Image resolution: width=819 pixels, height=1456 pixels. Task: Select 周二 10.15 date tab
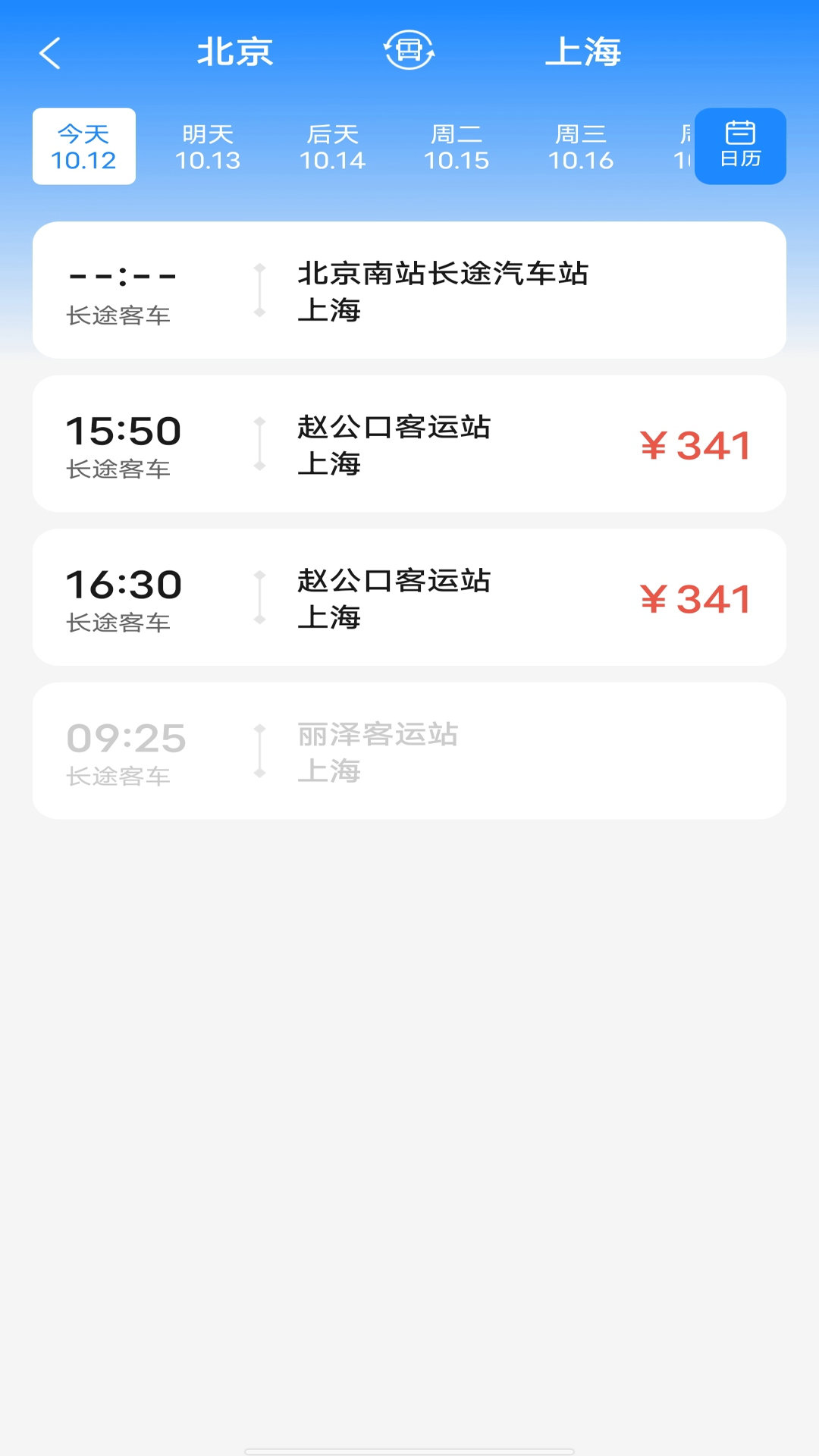tap(457, 146)
